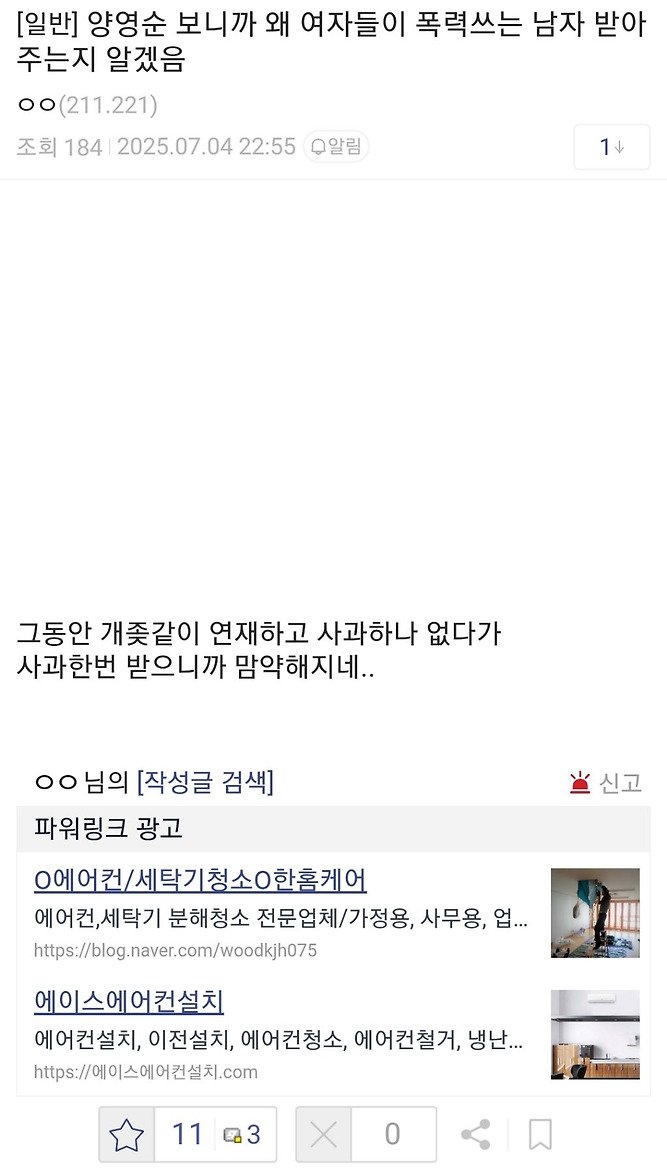Open the 에이스에어컨설치 ad link
The height and width of the screenshot is (1169, 667).
129,1001
